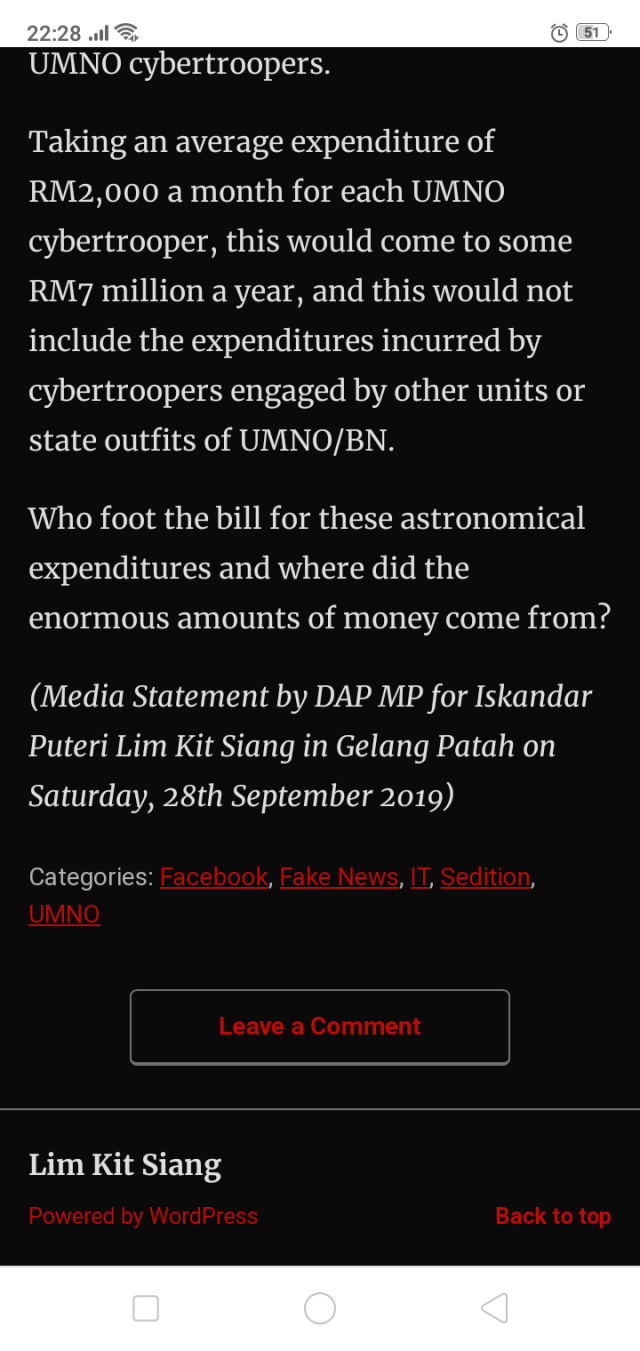Open the Lim Kit Siang site title
Image resolution: width=640 pixels, height=1351 pixels.
tap(125, 1165)
